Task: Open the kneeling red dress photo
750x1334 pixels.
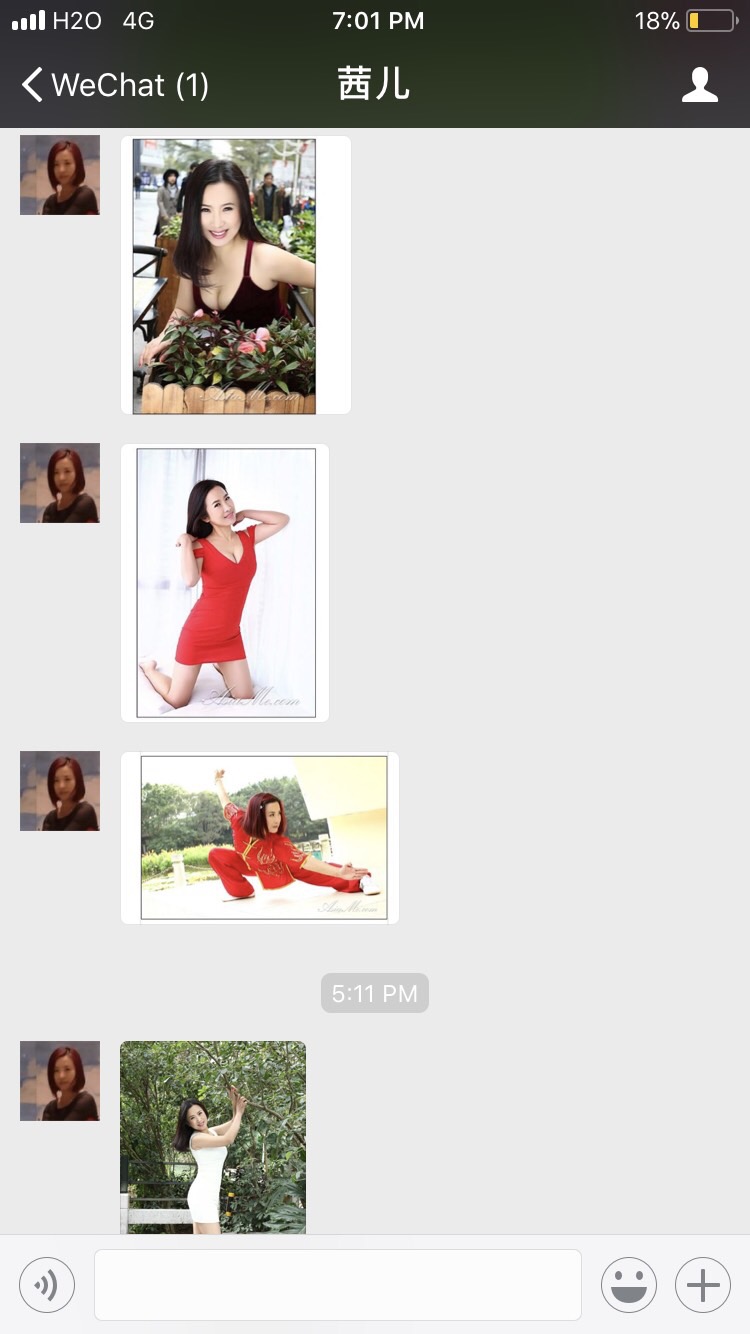Action: (225, 583)
